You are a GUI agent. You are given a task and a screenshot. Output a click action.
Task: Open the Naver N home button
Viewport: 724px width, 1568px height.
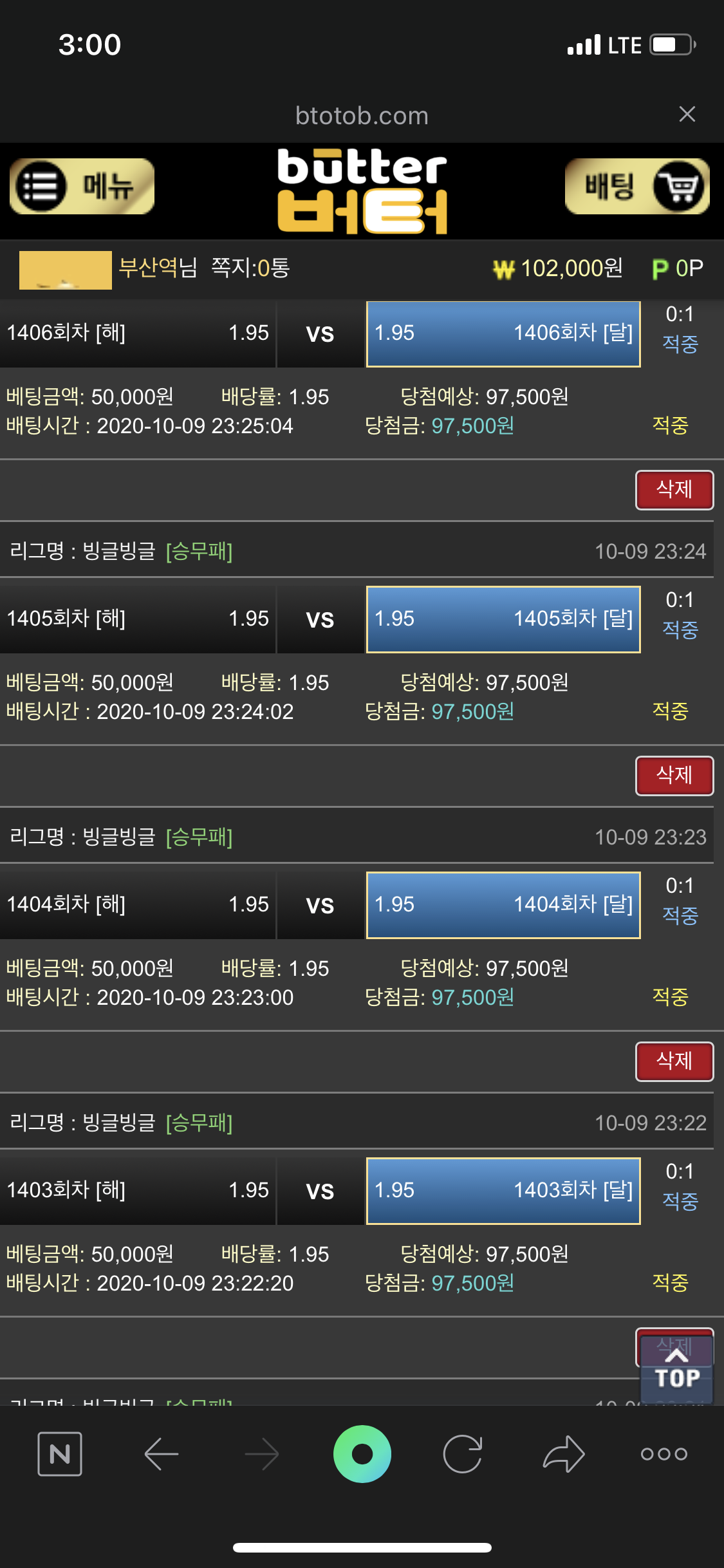tap(60, 1453)
